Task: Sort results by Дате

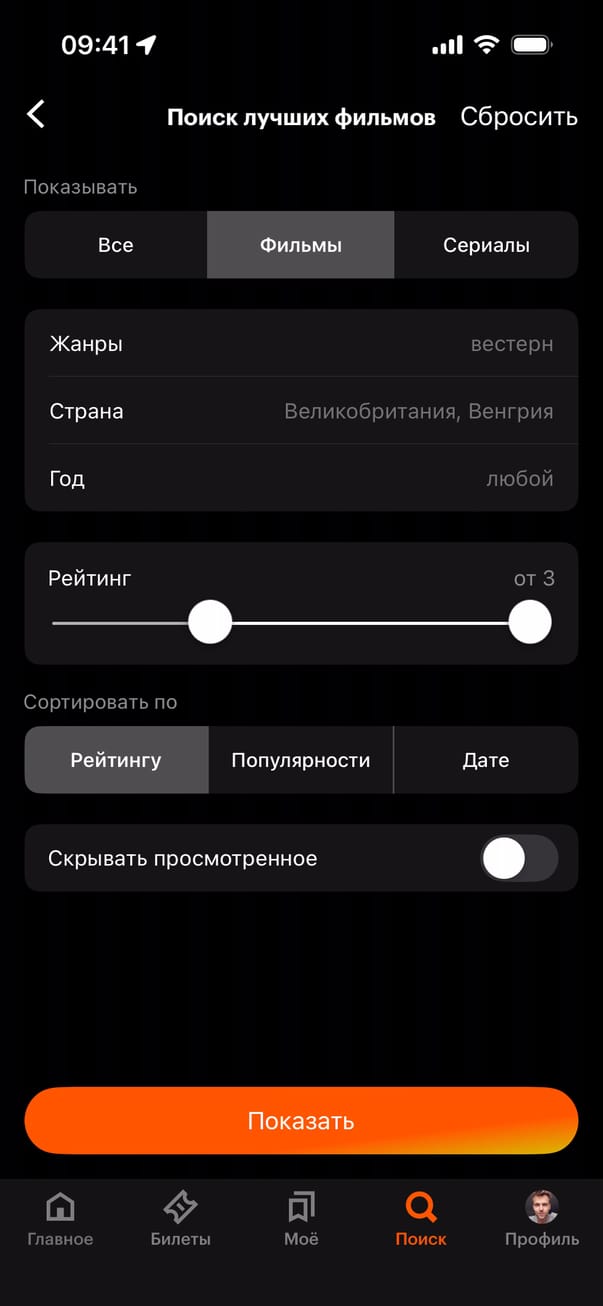Action: (486, 760)
